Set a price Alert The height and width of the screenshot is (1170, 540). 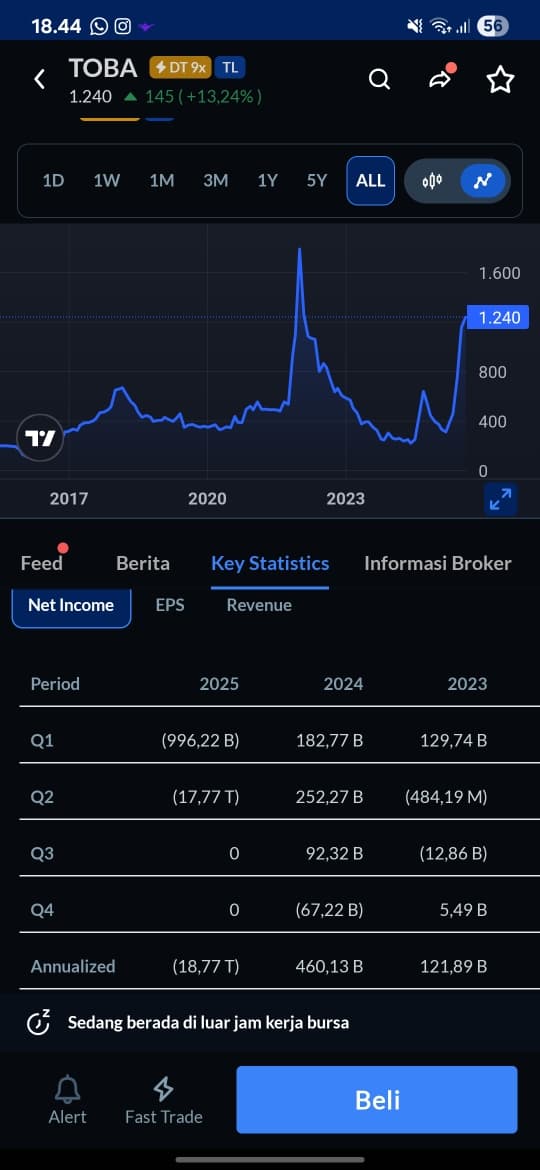[68, 1101]
